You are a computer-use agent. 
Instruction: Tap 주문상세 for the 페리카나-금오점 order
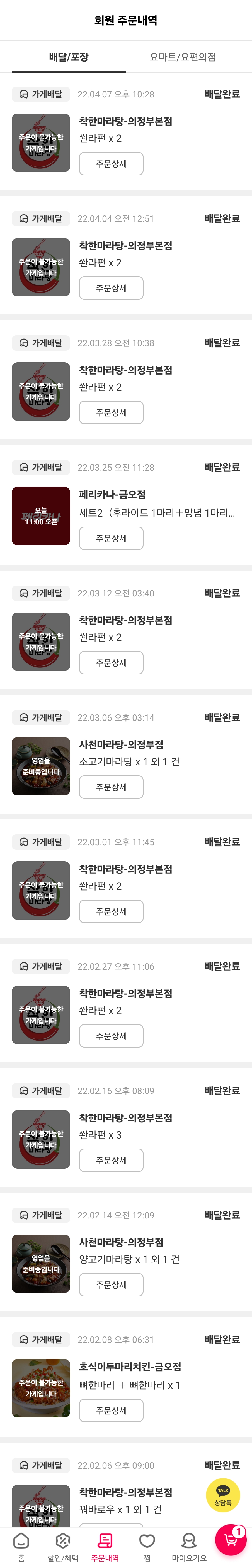pyautogui.click(x=111, y=538)
